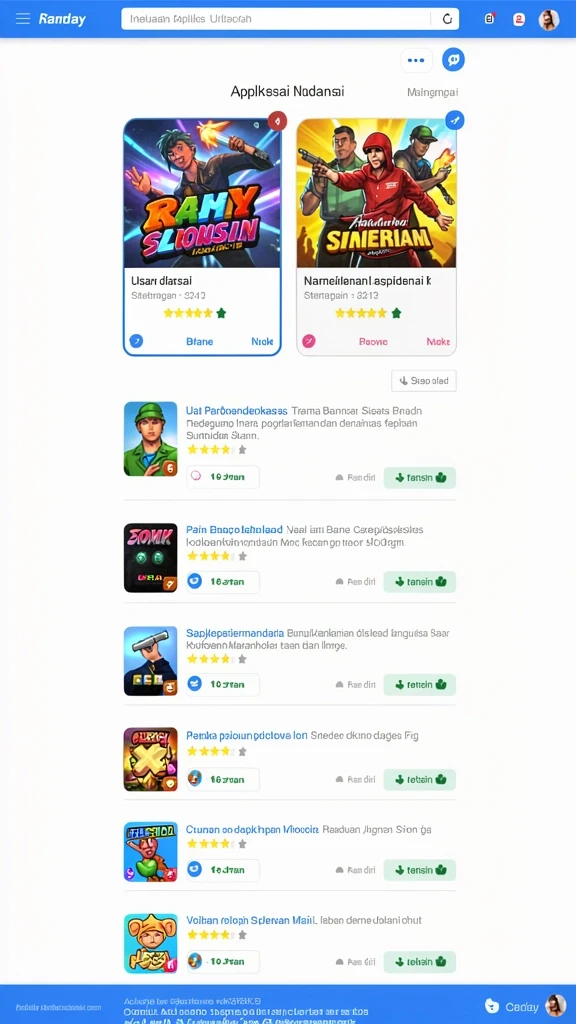This screenshot has height=1024, width=576.
Task: Tap the refresh icon in the search box
Action: (x=447, y=19)
